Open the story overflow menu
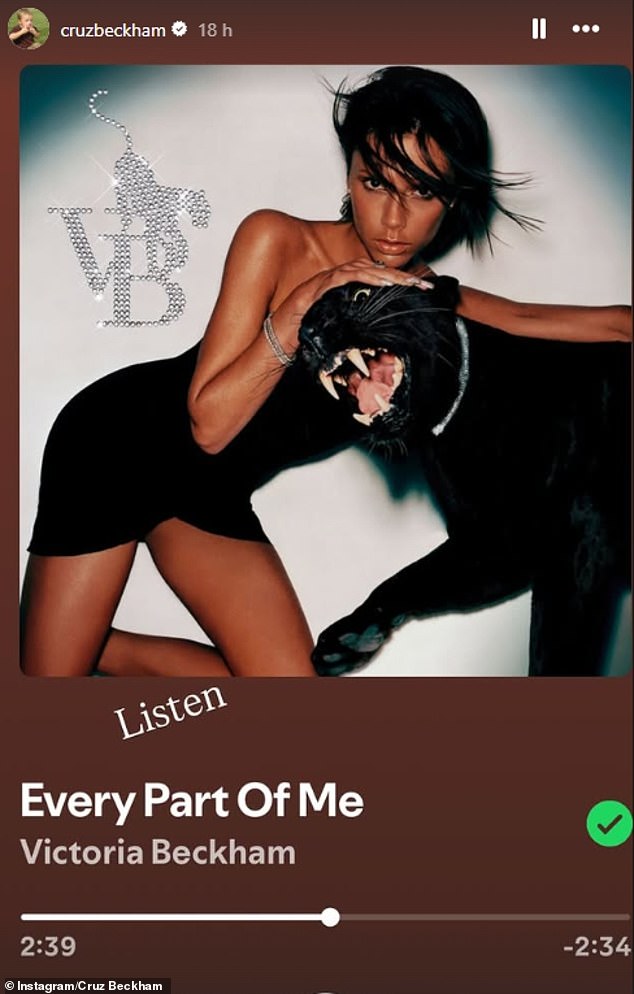 [x=585, y=30]
